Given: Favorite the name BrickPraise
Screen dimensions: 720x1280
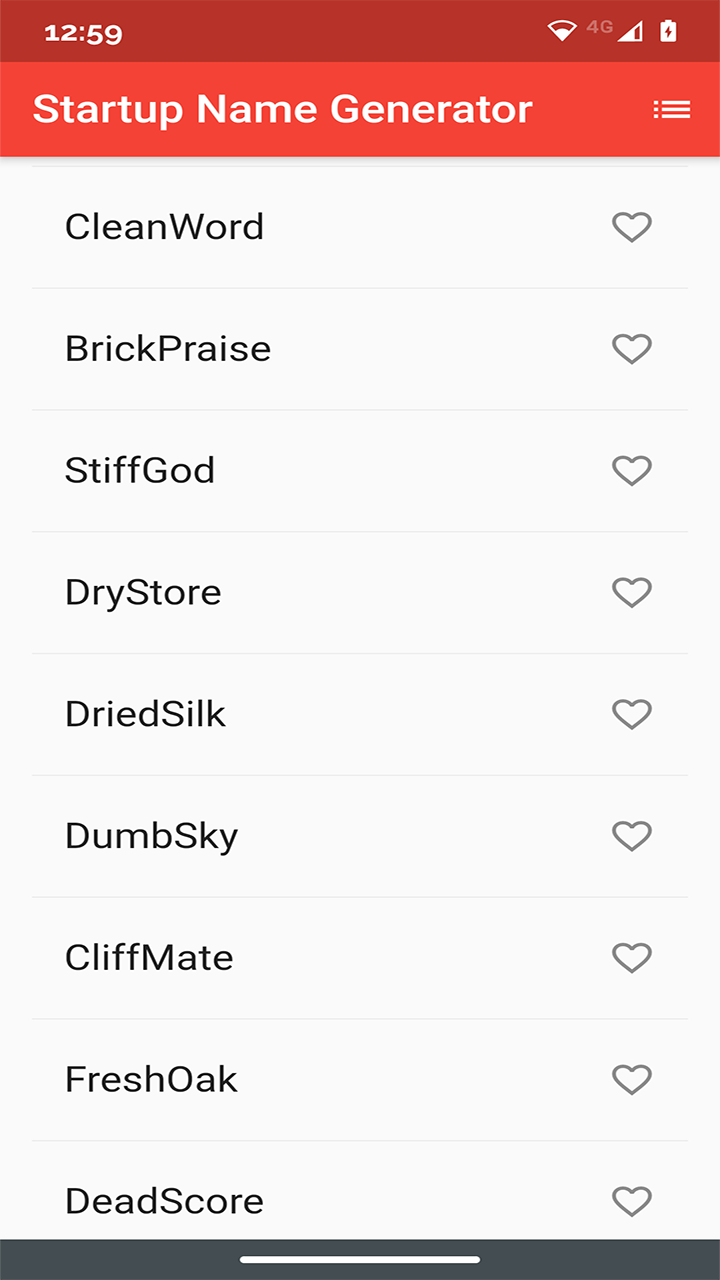Looking at the screenshot, I should pyautogui.click(x=632, y=349).
